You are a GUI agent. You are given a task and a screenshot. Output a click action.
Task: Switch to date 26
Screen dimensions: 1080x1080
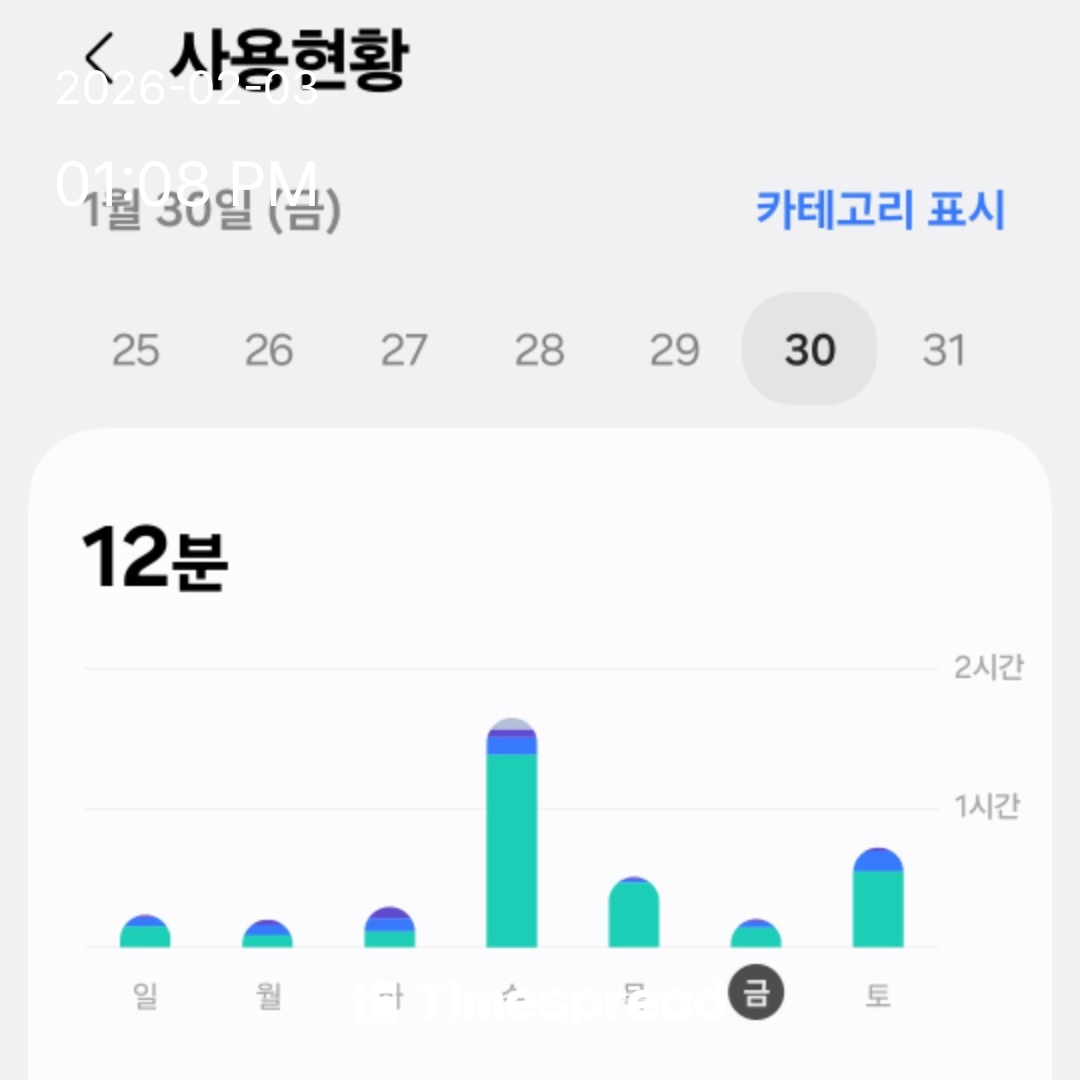click(270, 350)
